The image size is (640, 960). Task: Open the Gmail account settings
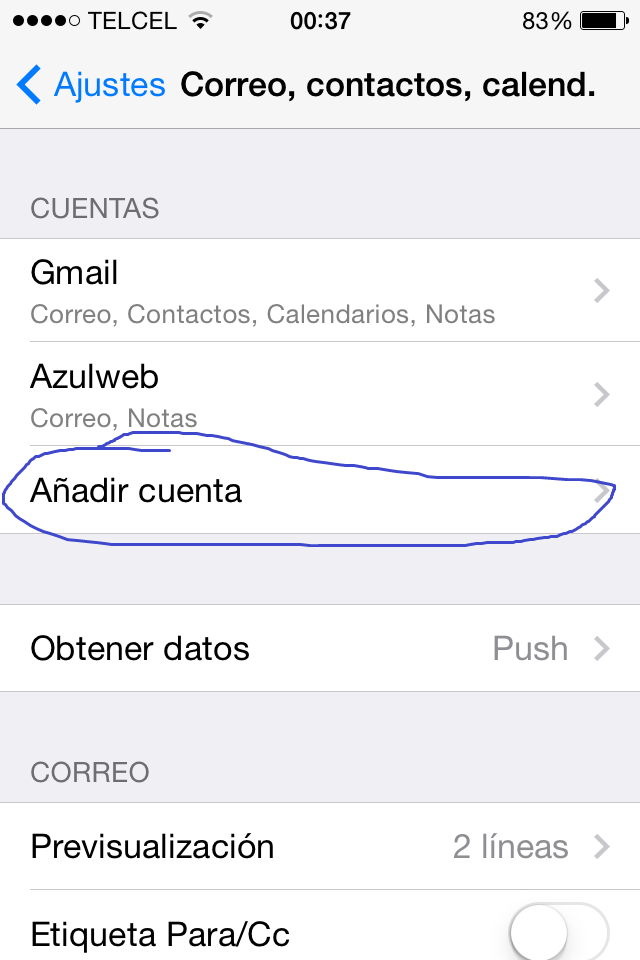(x=320, y=290)
